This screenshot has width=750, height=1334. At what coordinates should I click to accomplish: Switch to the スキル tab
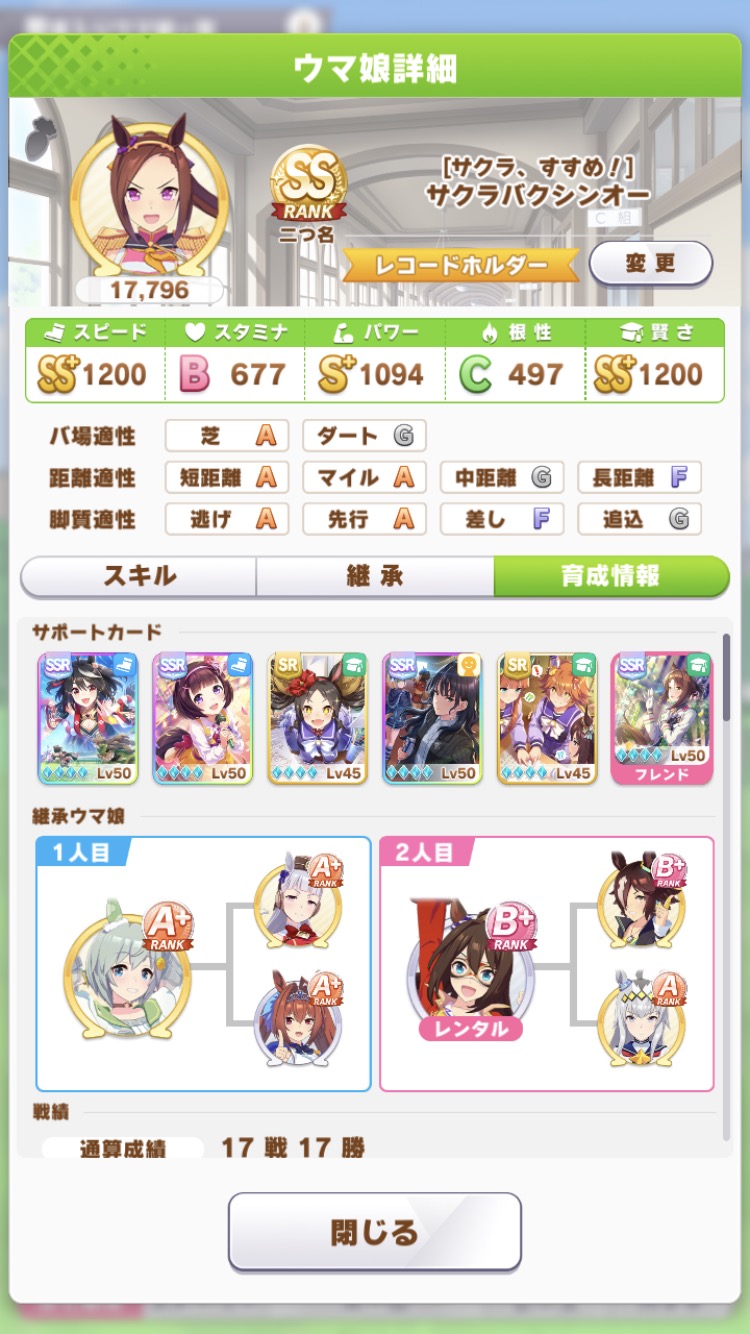pyautogui.click(x=139, y=576)
